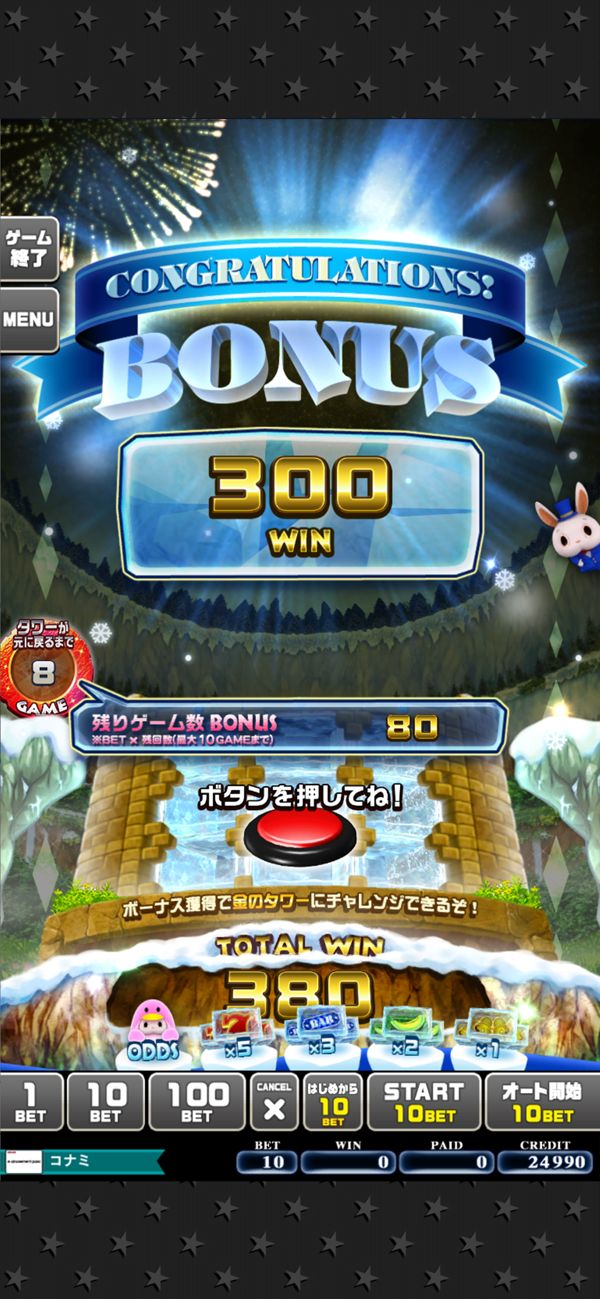Tap the ゲーム終了 button to end game
The image size is (600, 1299).
click(x=28, y=250)
